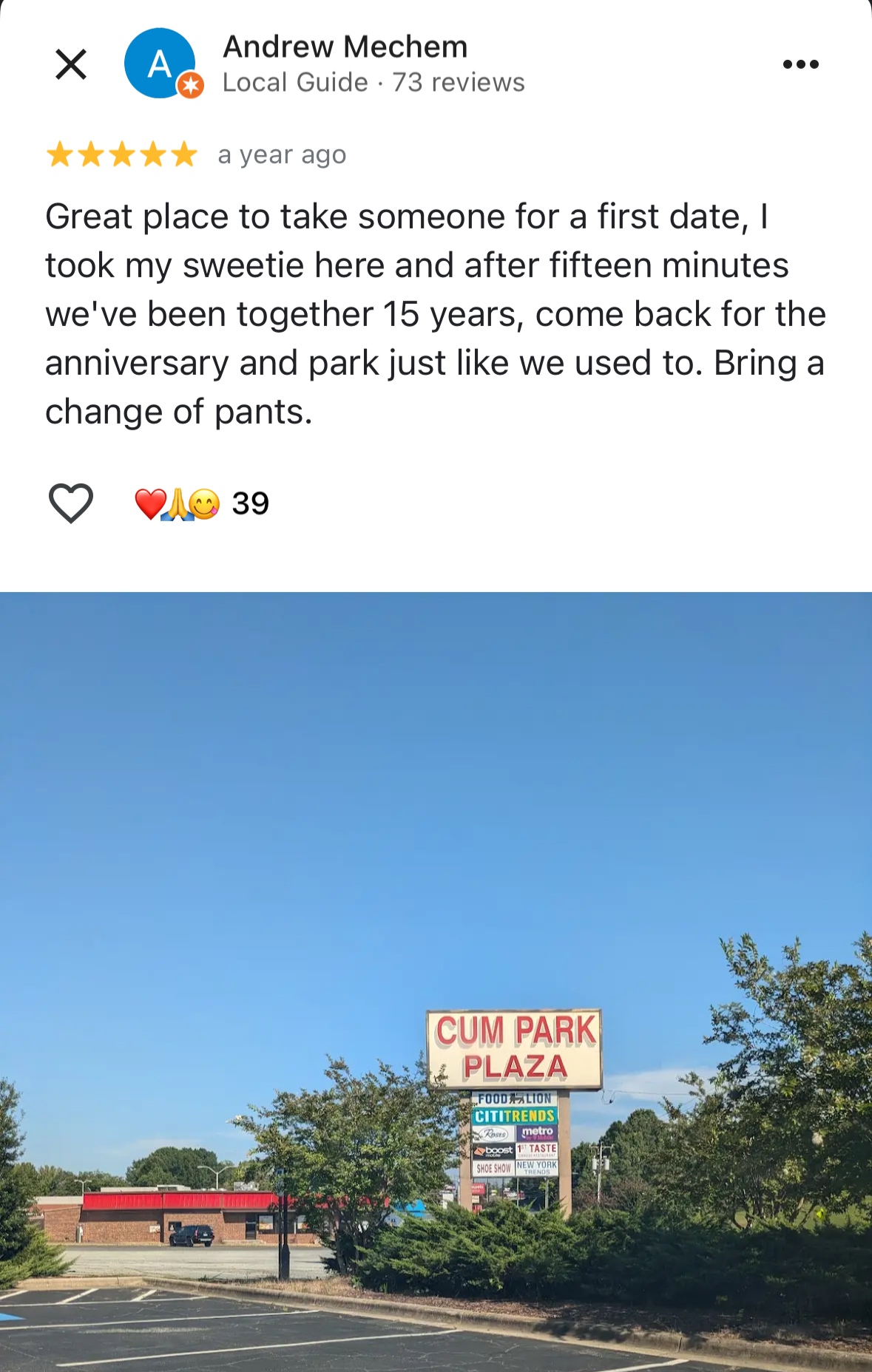Open the three-dot overflow menu
872x1372 pixels.
point(800,64)
